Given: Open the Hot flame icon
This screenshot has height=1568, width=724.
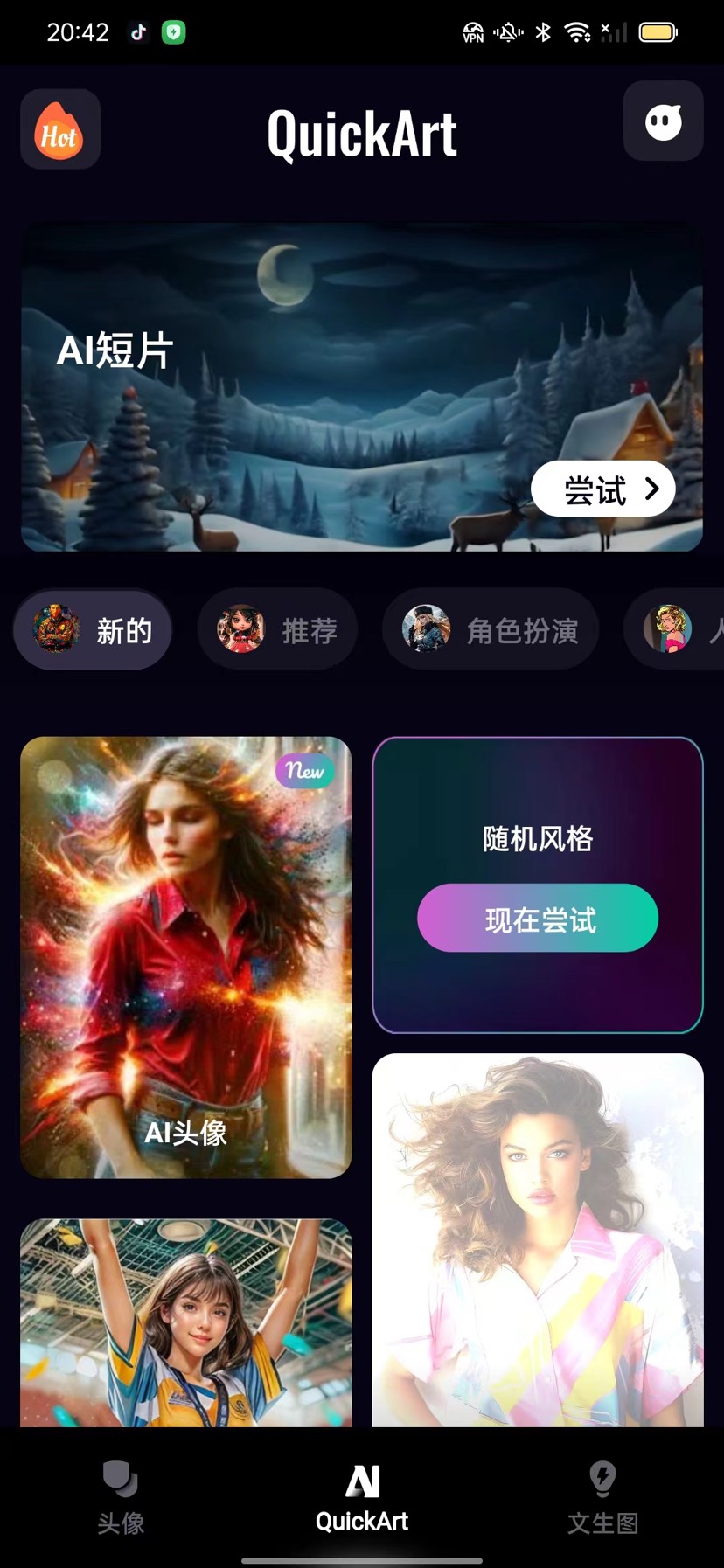Looking at the screenshot, I should (x=59, y=129).
